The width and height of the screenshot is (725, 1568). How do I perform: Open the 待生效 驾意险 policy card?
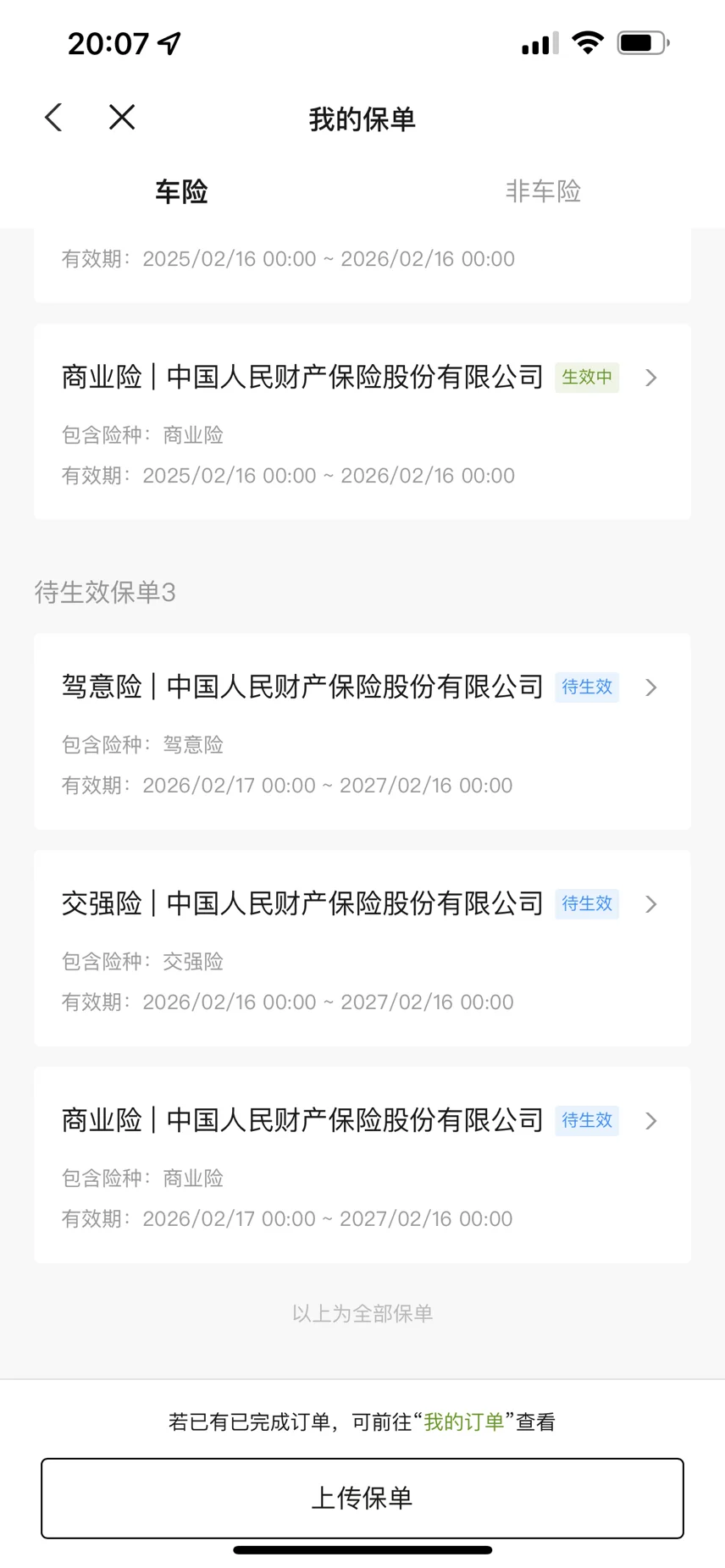point(362,732)
